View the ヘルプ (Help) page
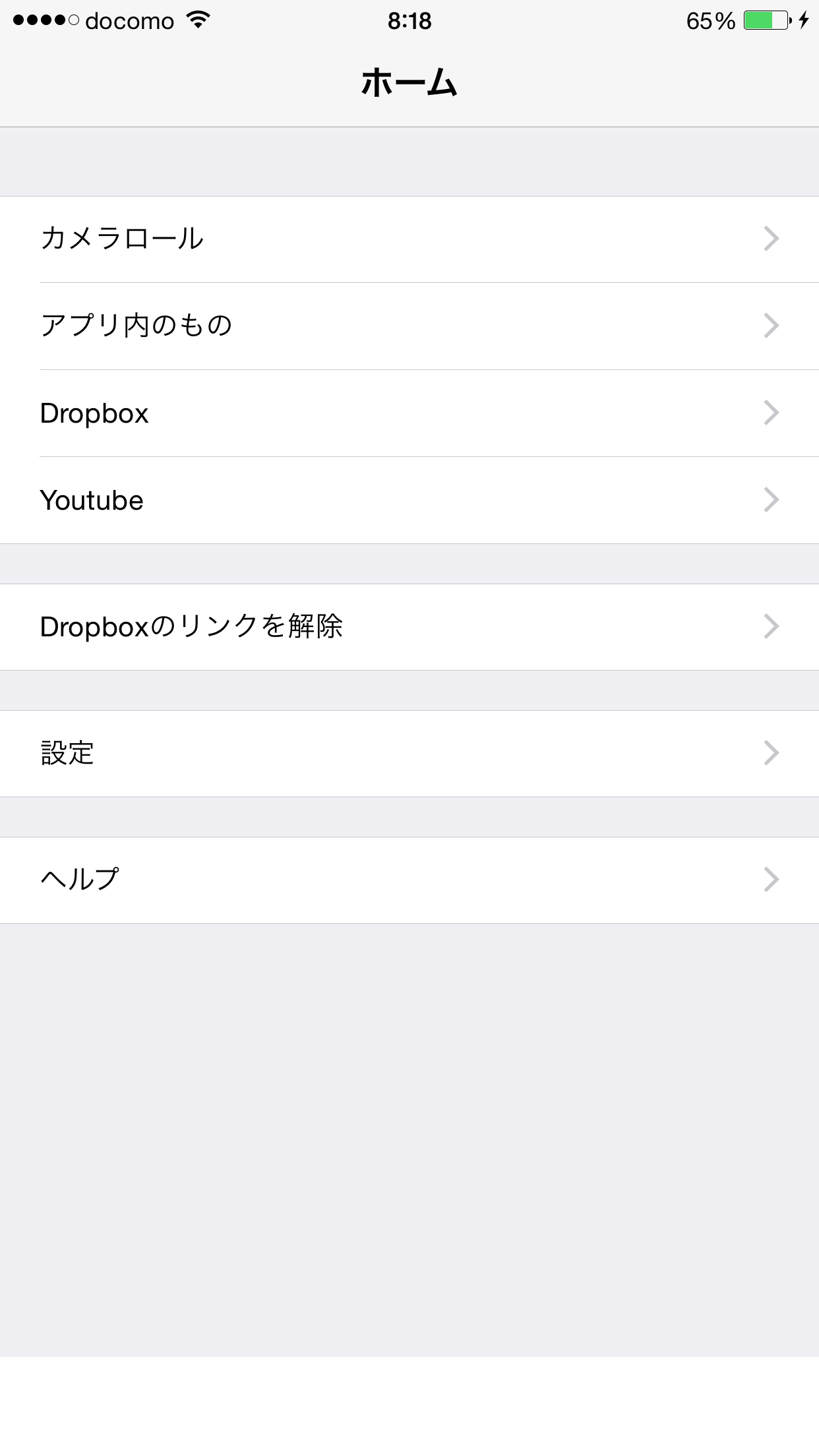 click(x=409, y=880)
